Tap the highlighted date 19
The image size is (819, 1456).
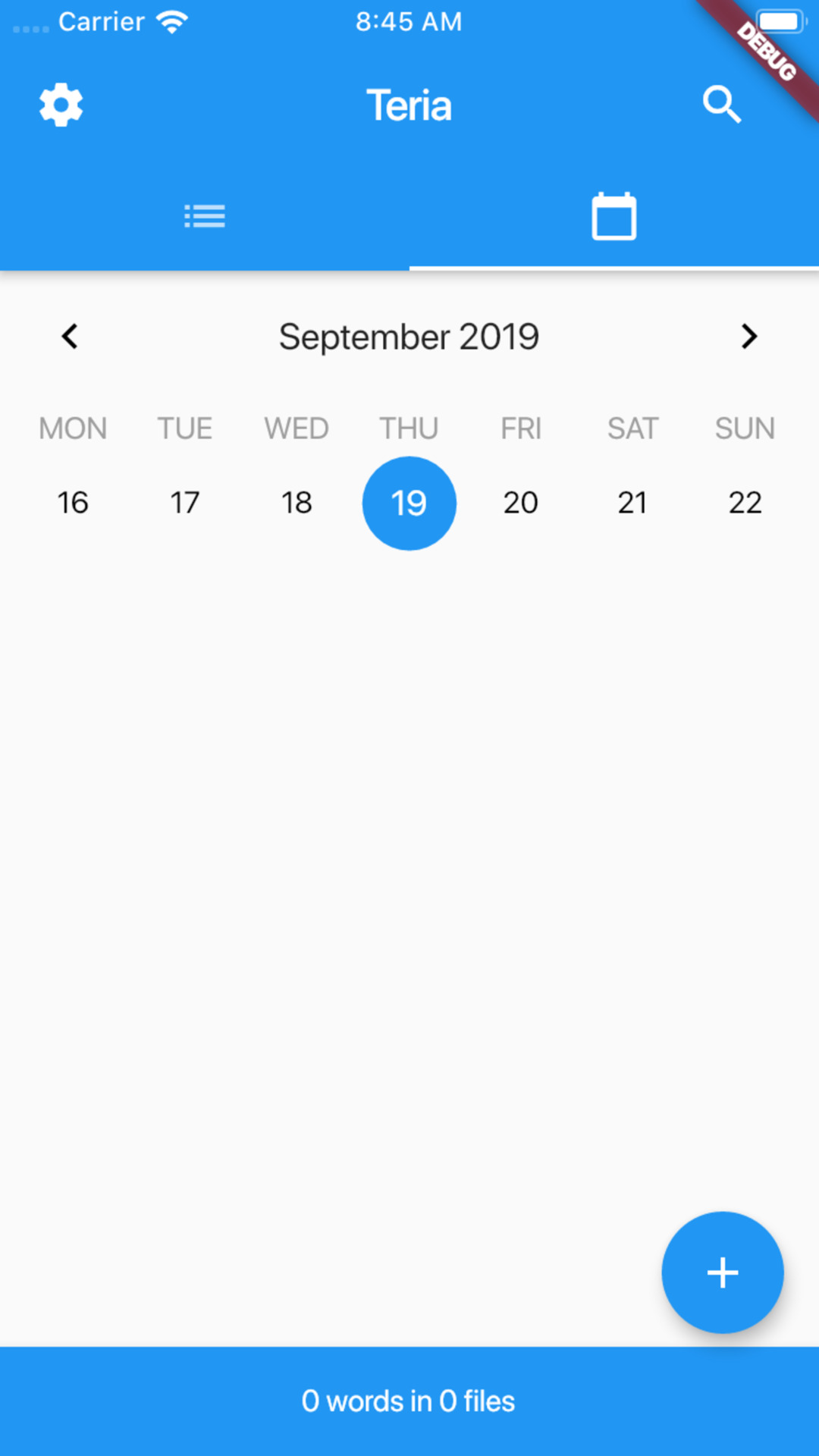coord(409,503)
